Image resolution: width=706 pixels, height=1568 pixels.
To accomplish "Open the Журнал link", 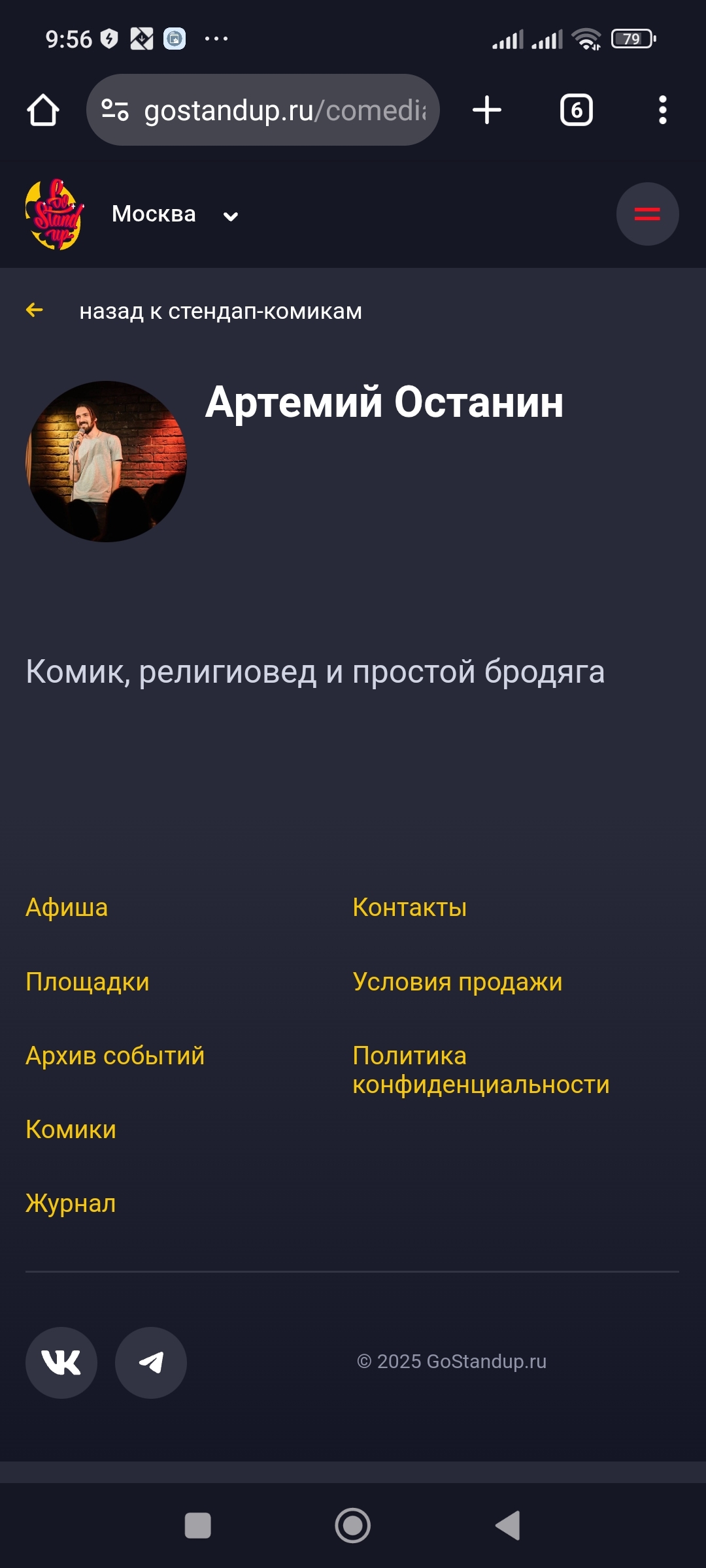I will [71, 1203].
